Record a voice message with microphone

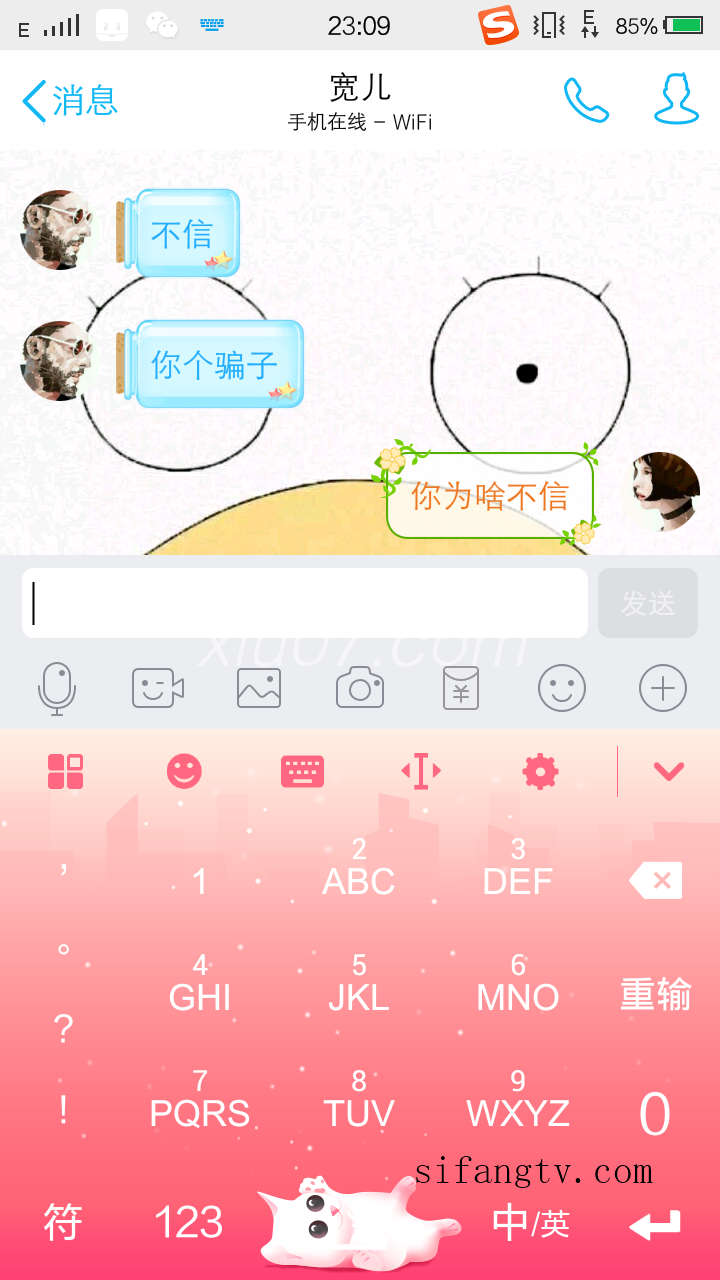pos(57,688)
